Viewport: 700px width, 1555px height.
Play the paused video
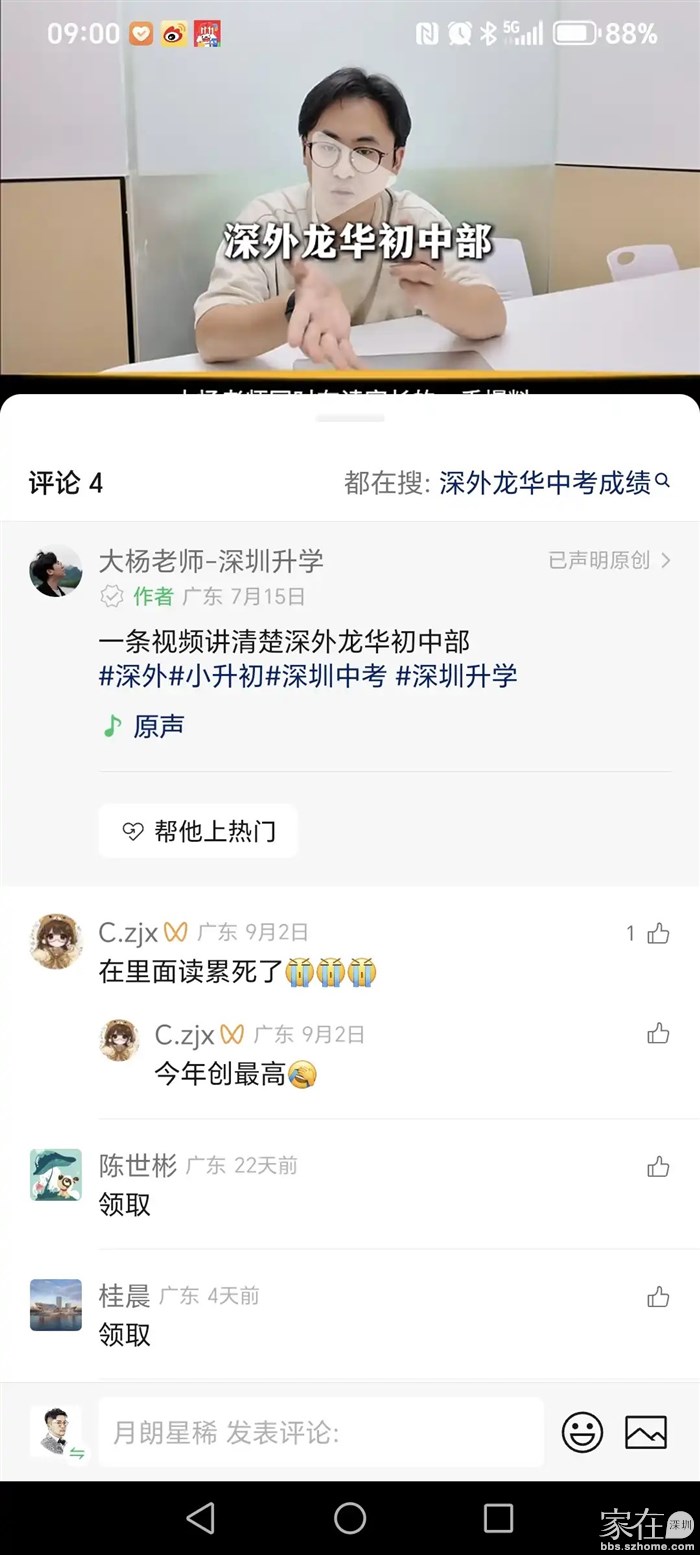[350, 178]
